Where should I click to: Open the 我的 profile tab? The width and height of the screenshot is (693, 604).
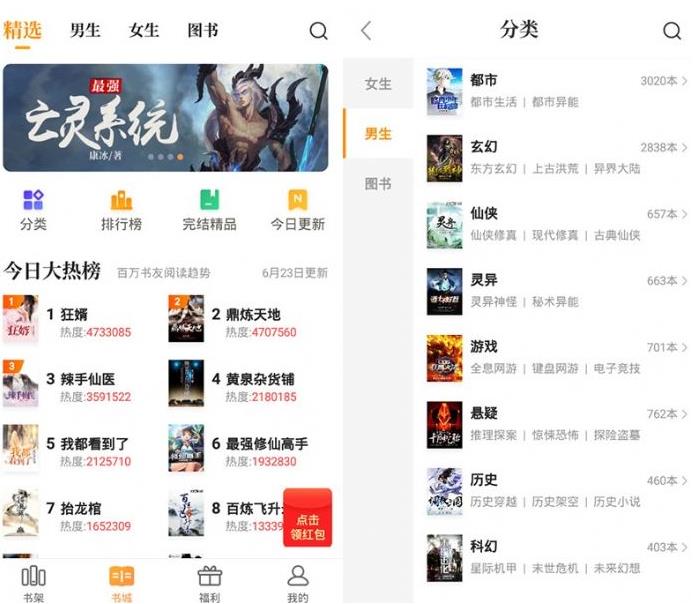point(297,583)
